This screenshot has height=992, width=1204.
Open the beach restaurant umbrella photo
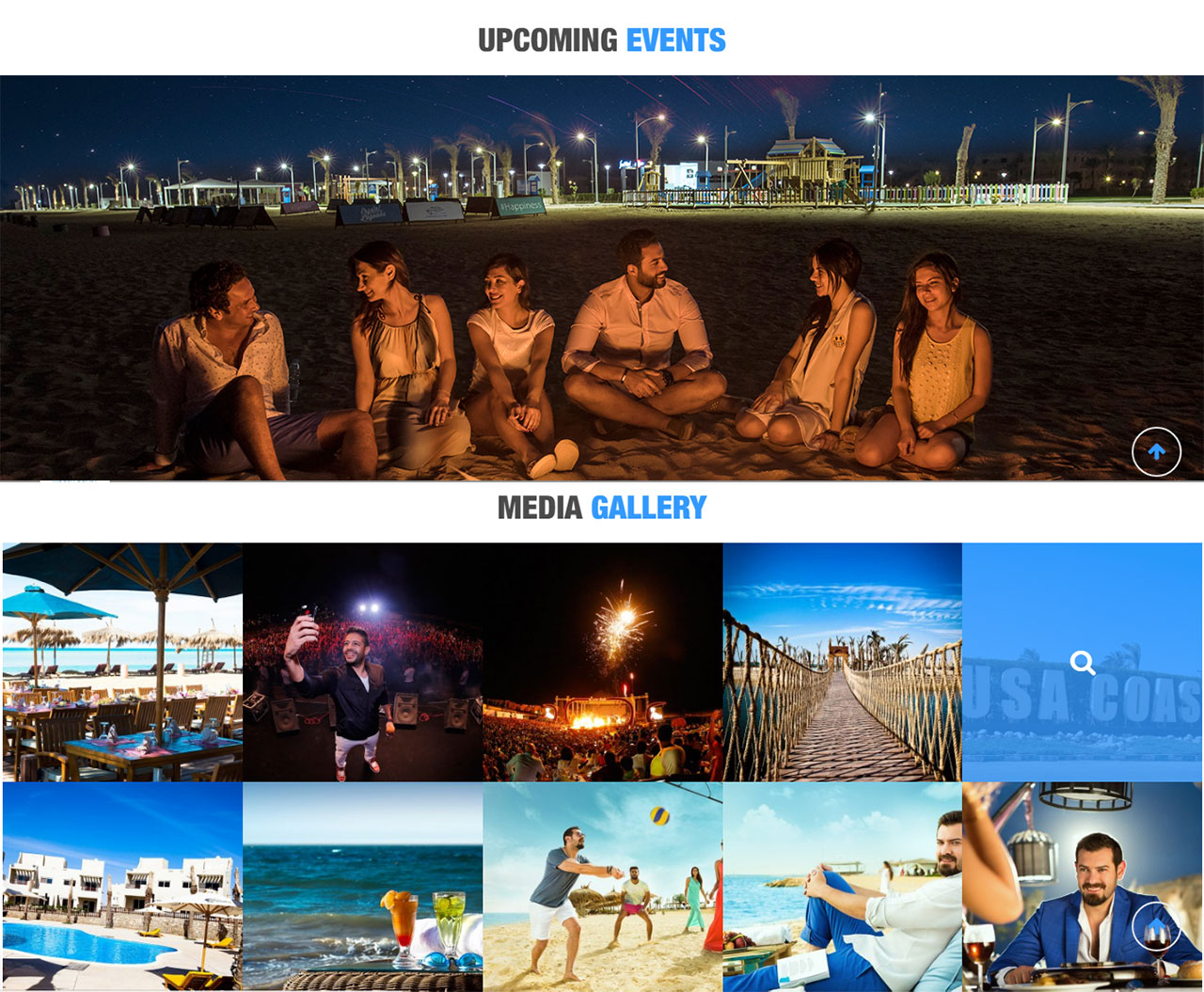[x=122, y=662]
